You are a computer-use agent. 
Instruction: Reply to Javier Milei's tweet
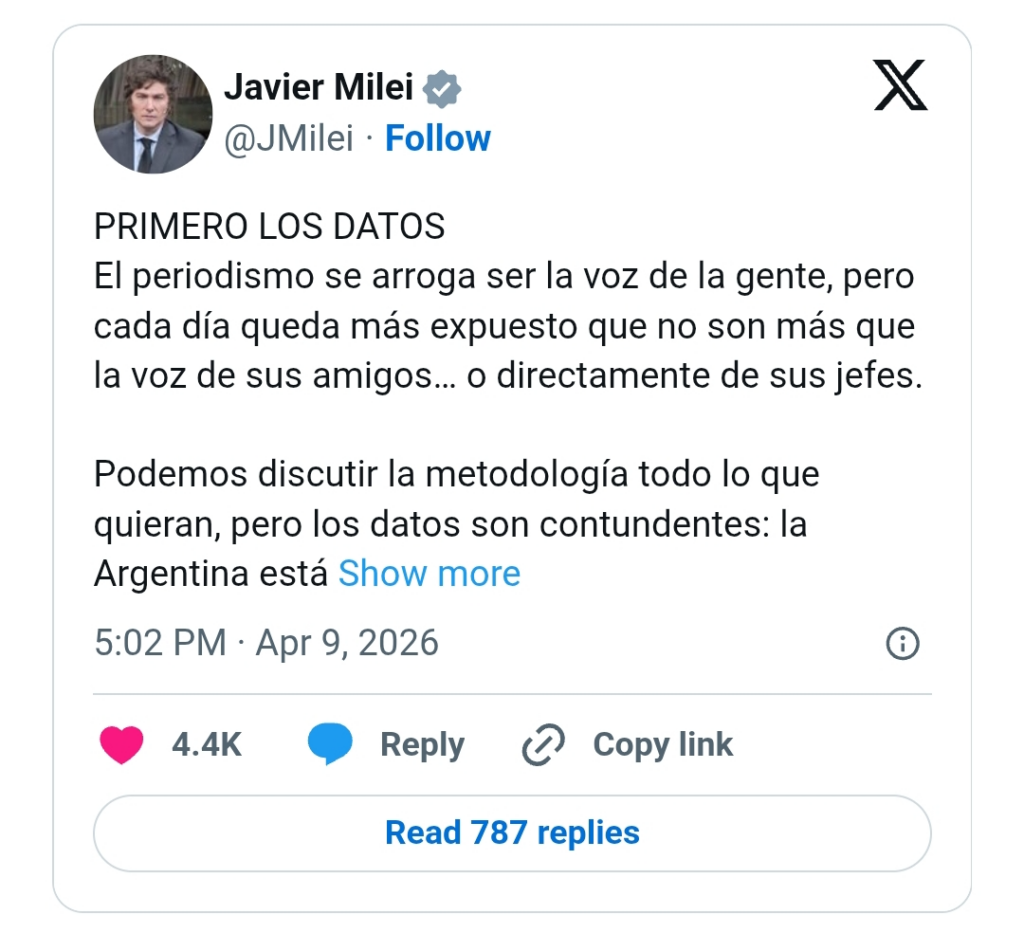386,745
